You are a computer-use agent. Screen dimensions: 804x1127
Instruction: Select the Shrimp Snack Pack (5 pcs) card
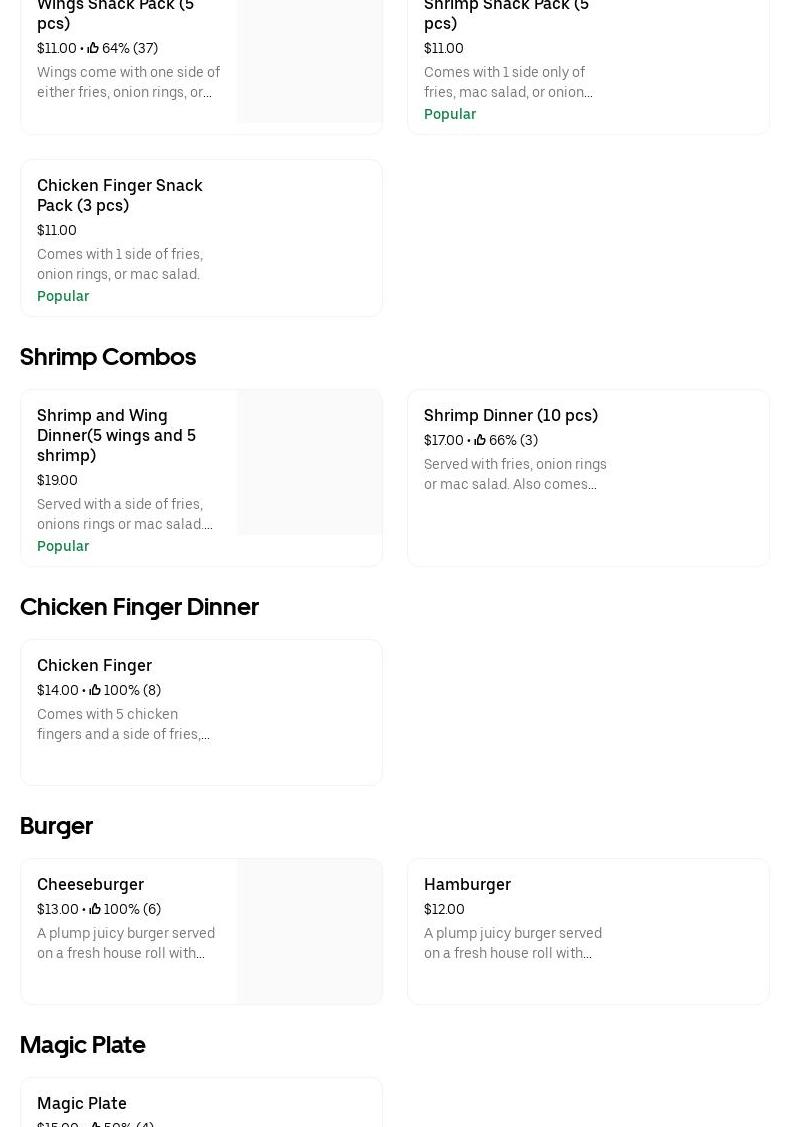588,60
